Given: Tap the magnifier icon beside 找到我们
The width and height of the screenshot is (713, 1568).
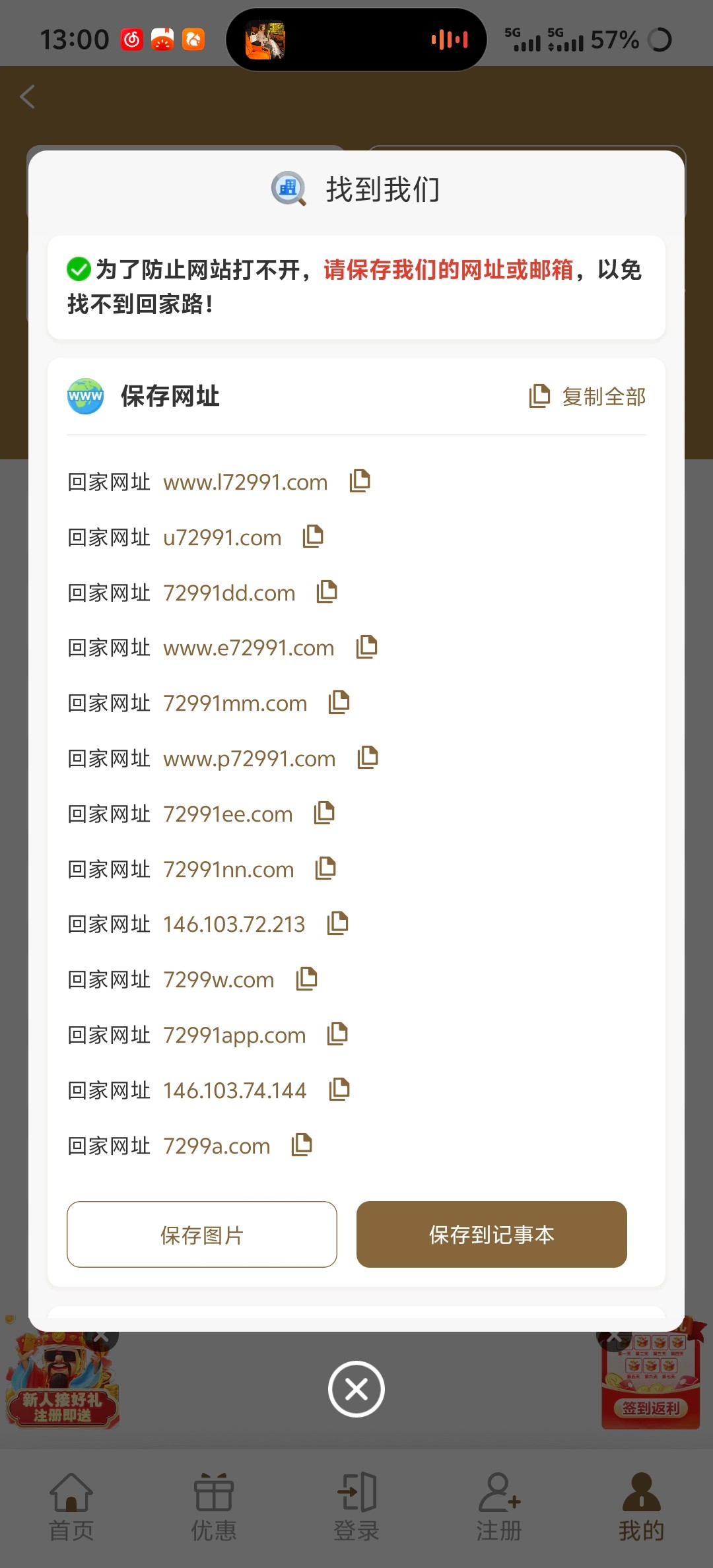Looking at the screenshot, I should (289, 189).
